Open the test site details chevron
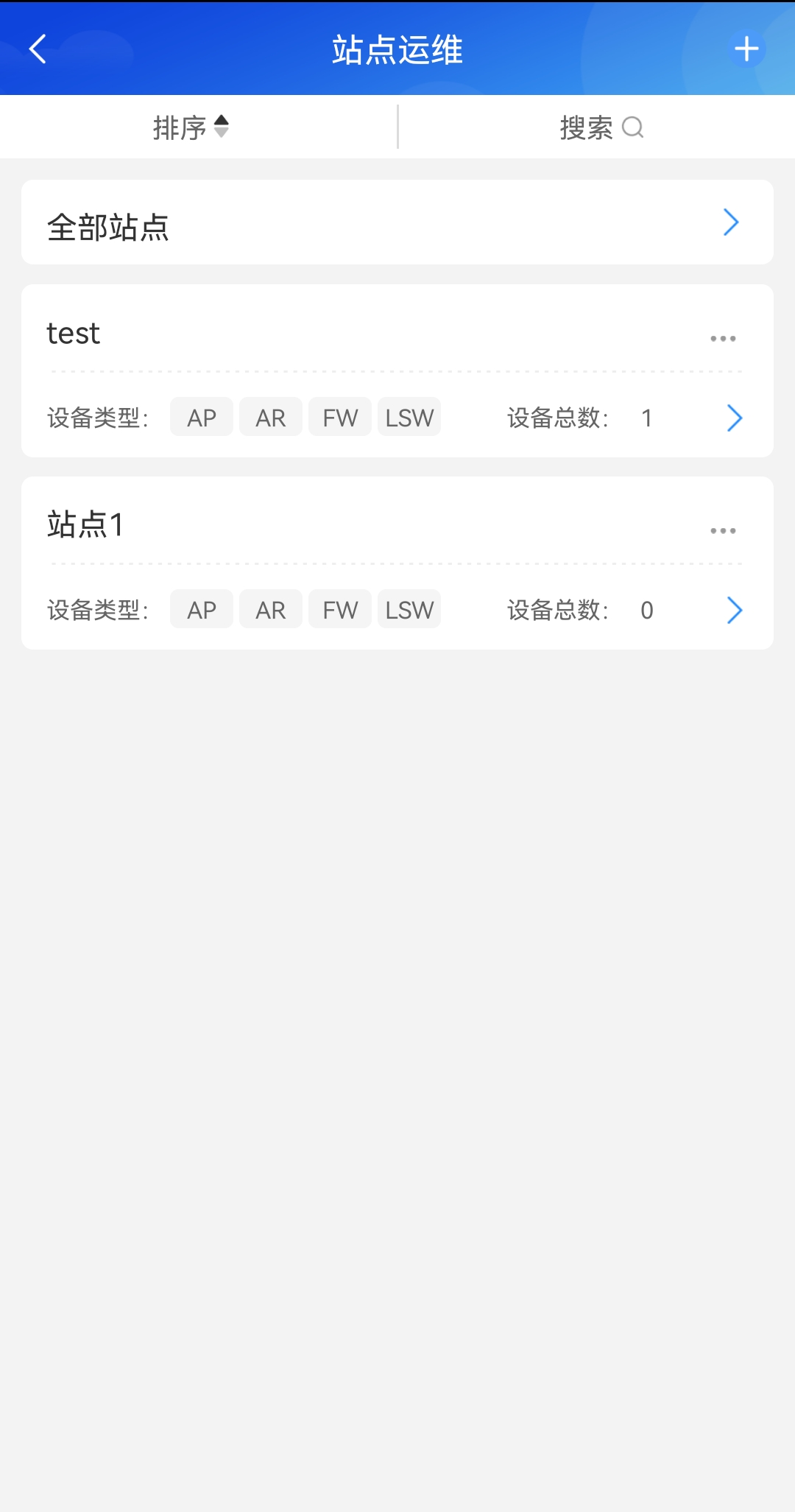795x1512 pixels. [734, 418]
